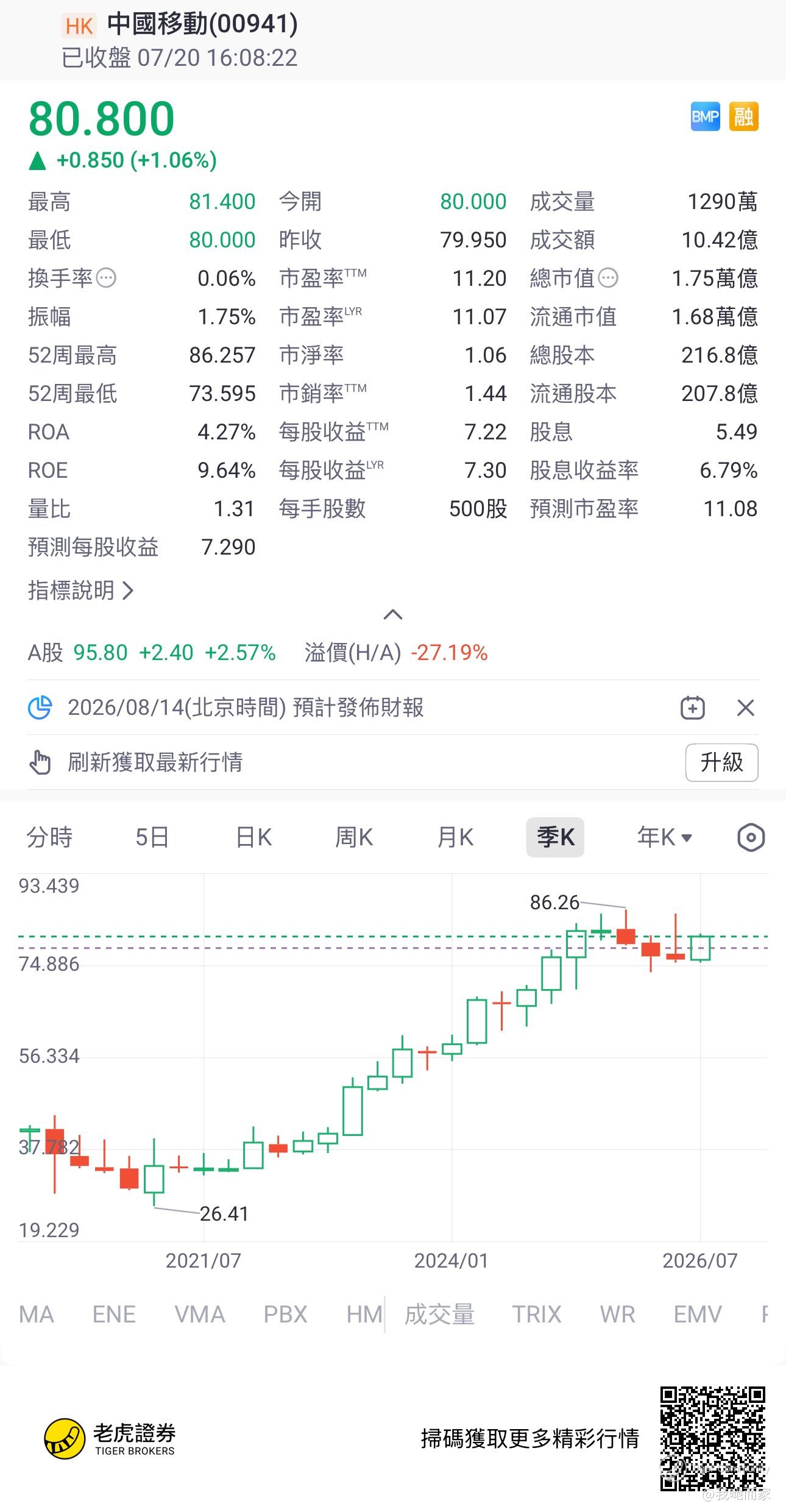Screen dimensions: 786x1512
Task: Select the 5日 chart tab
Action: click(x=152, y=837)
